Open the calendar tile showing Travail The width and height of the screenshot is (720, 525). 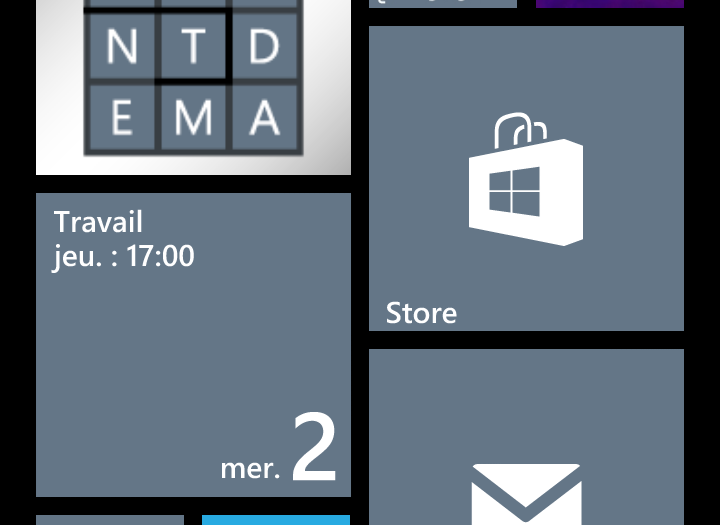point(193,345)
